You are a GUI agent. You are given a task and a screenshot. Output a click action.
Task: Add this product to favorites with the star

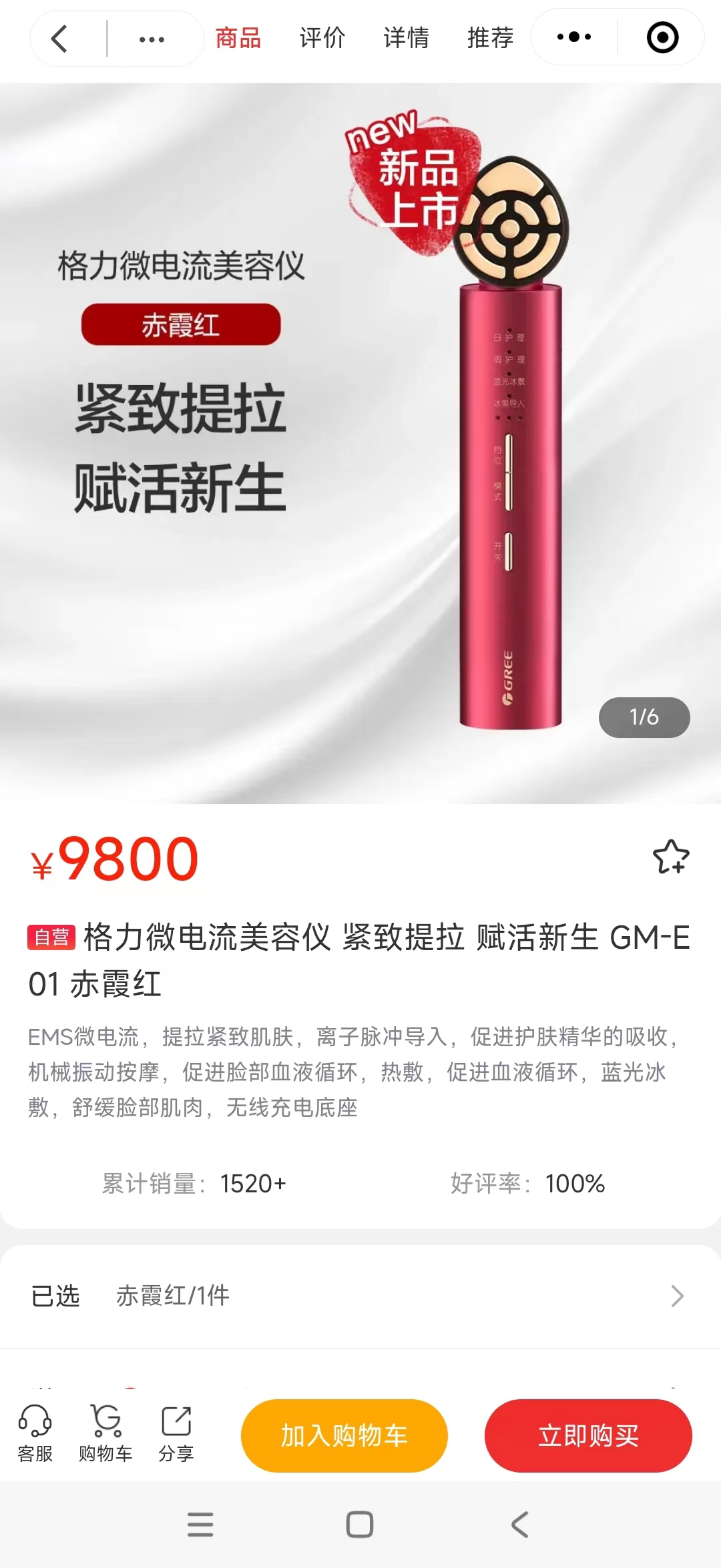coord(670,857)
